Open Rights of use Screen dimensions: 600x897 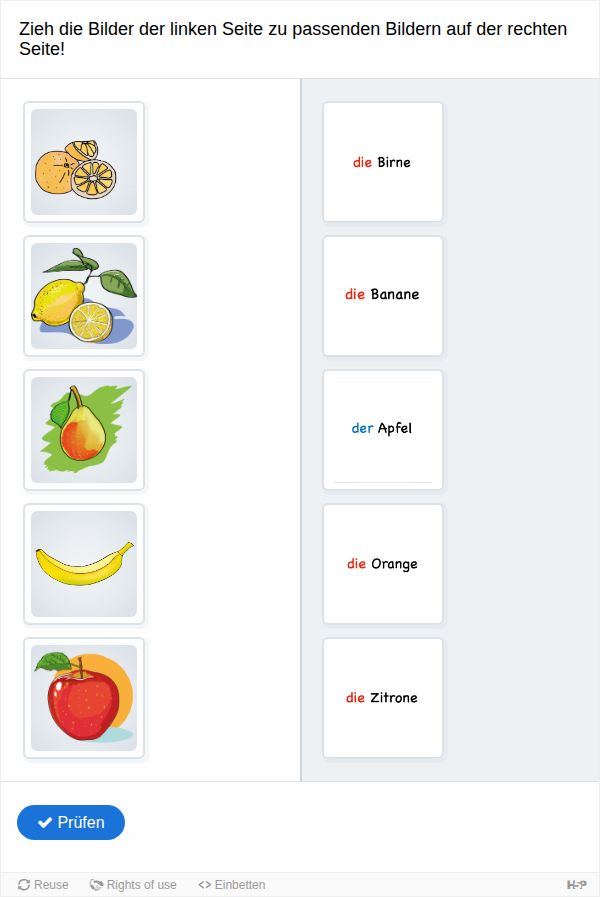(133, 885)
